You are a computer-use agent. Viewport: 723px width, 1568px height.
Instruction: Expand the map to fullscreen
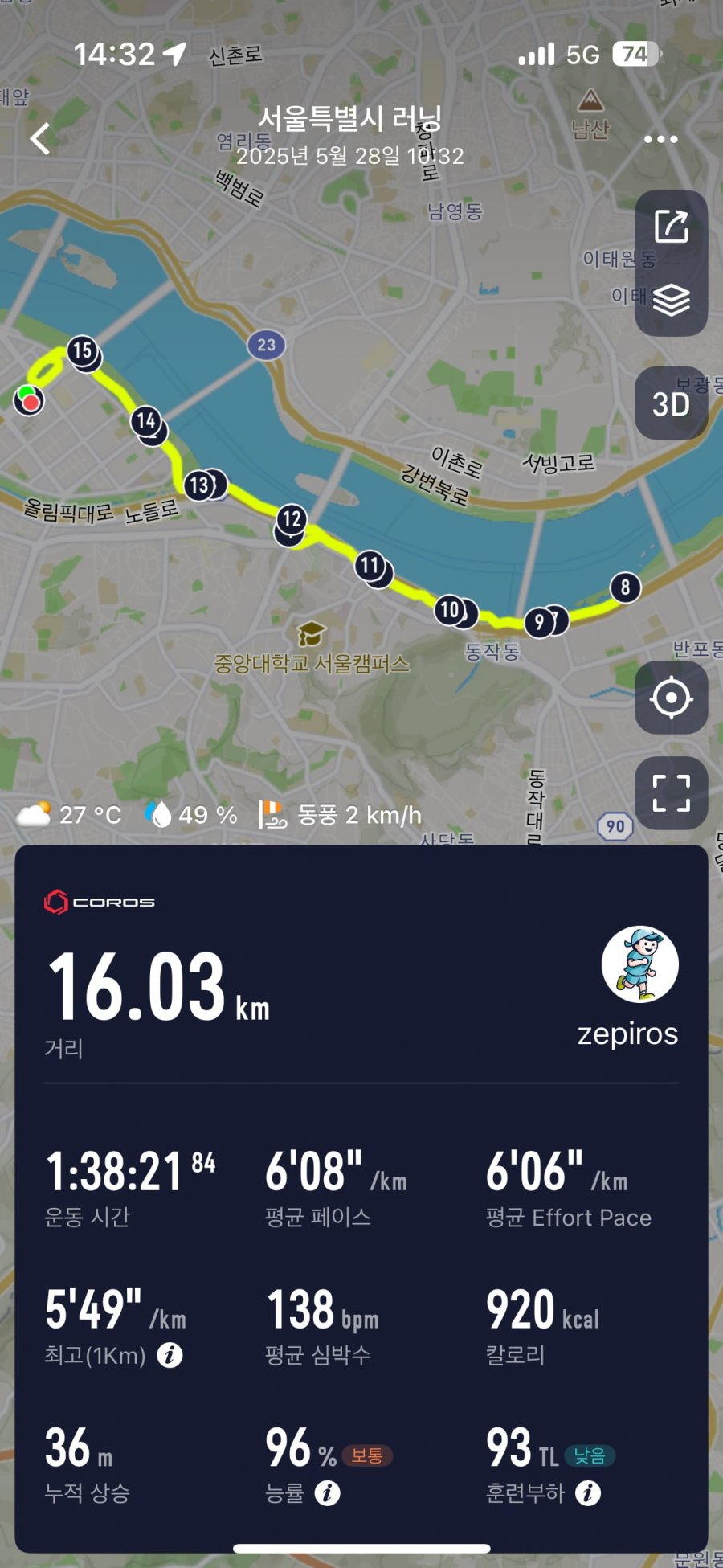click(x=671, y=793)
